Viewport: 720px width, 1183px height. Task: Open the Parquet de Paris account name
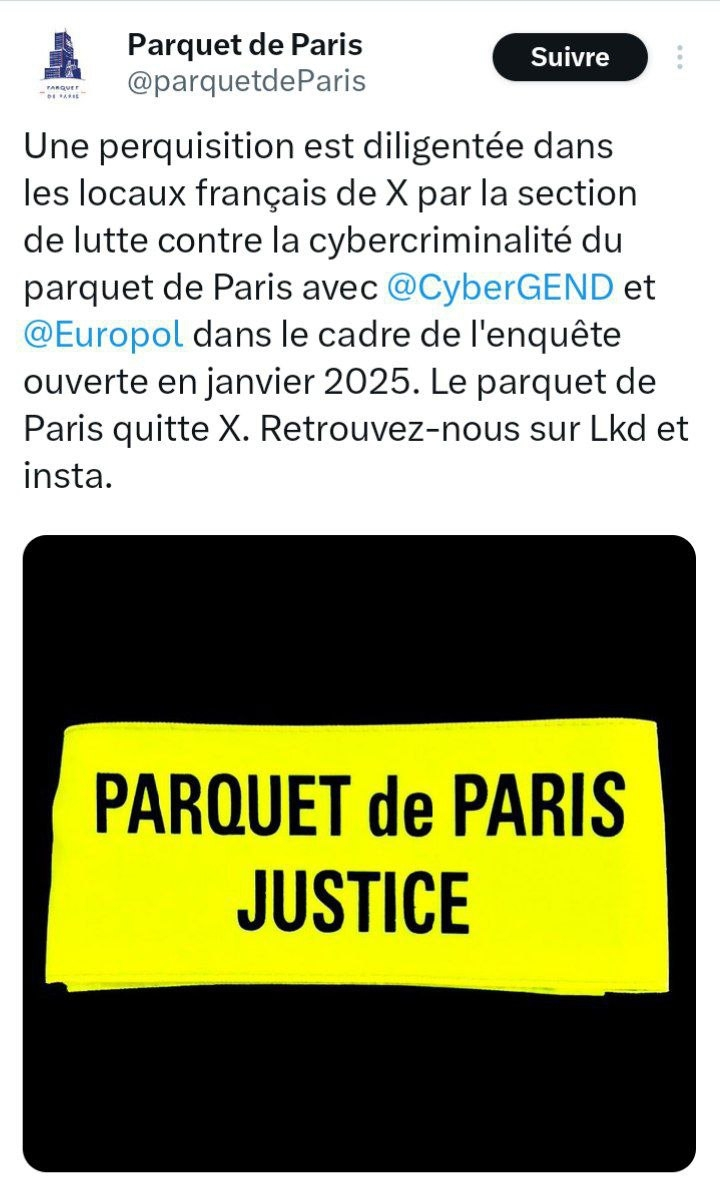245,44
